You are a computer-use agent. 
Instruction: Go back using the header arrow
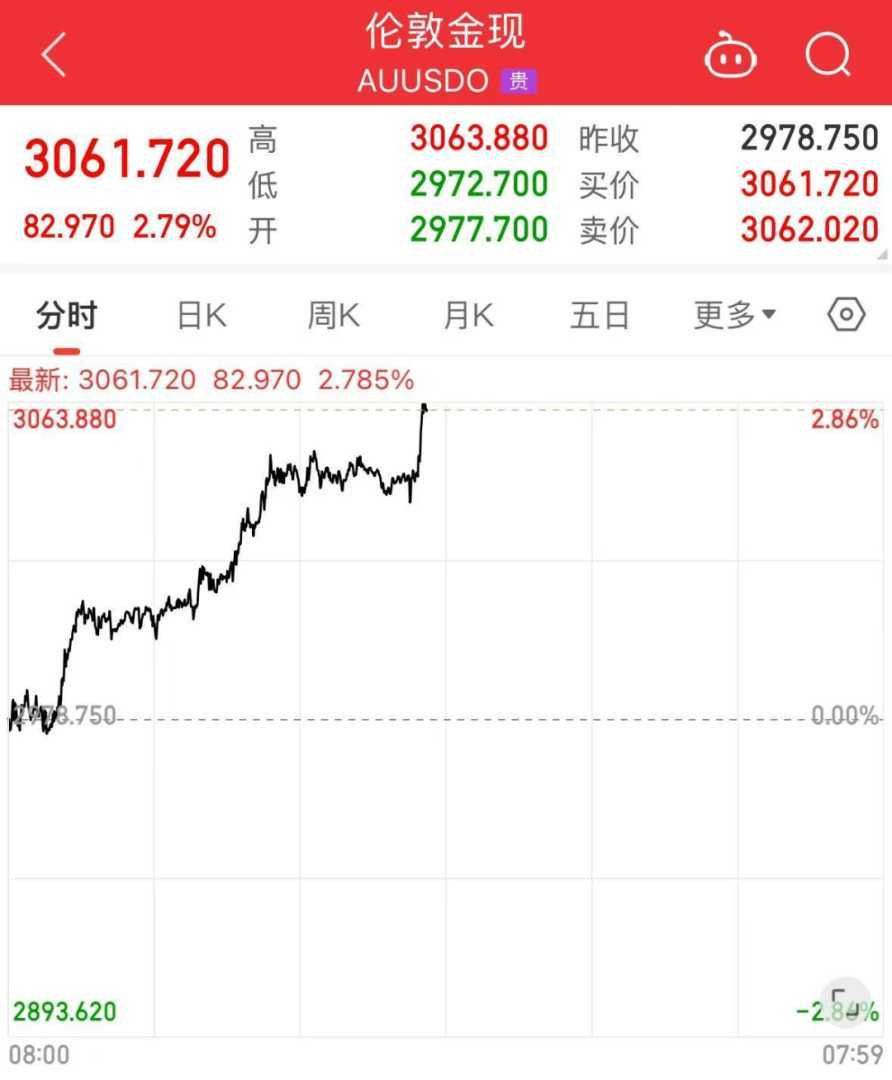54,54
